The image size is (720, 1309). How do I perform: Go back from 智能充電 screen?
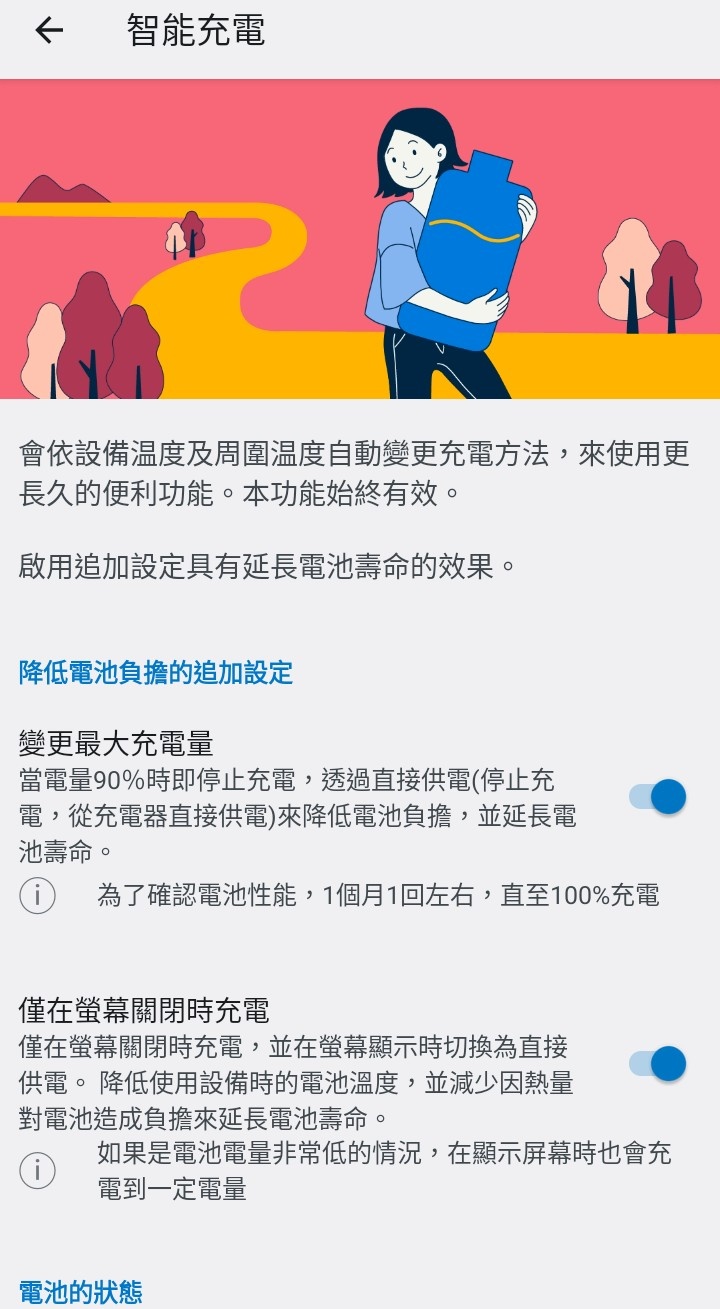pos(48,31)
